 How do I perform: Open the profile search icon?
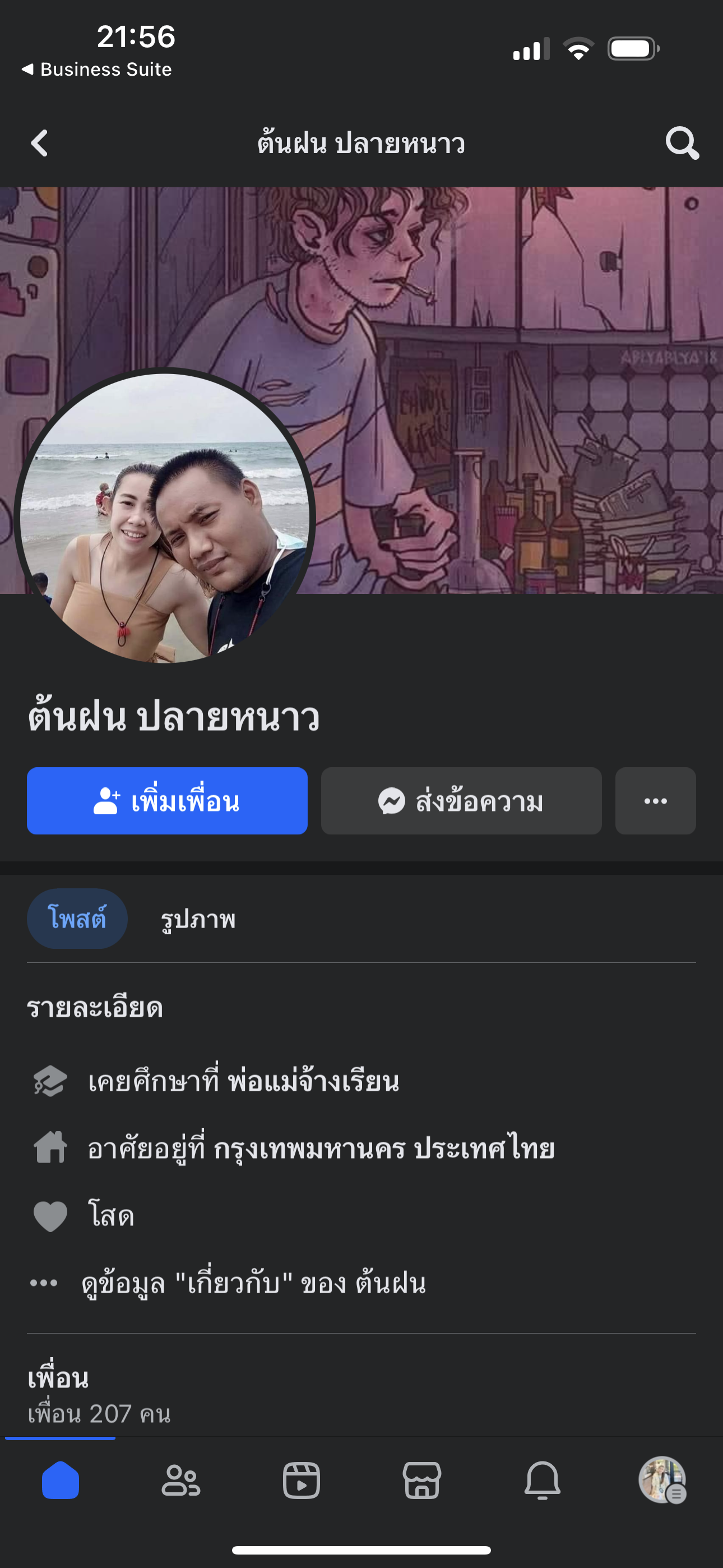click(x=682, y=144)
